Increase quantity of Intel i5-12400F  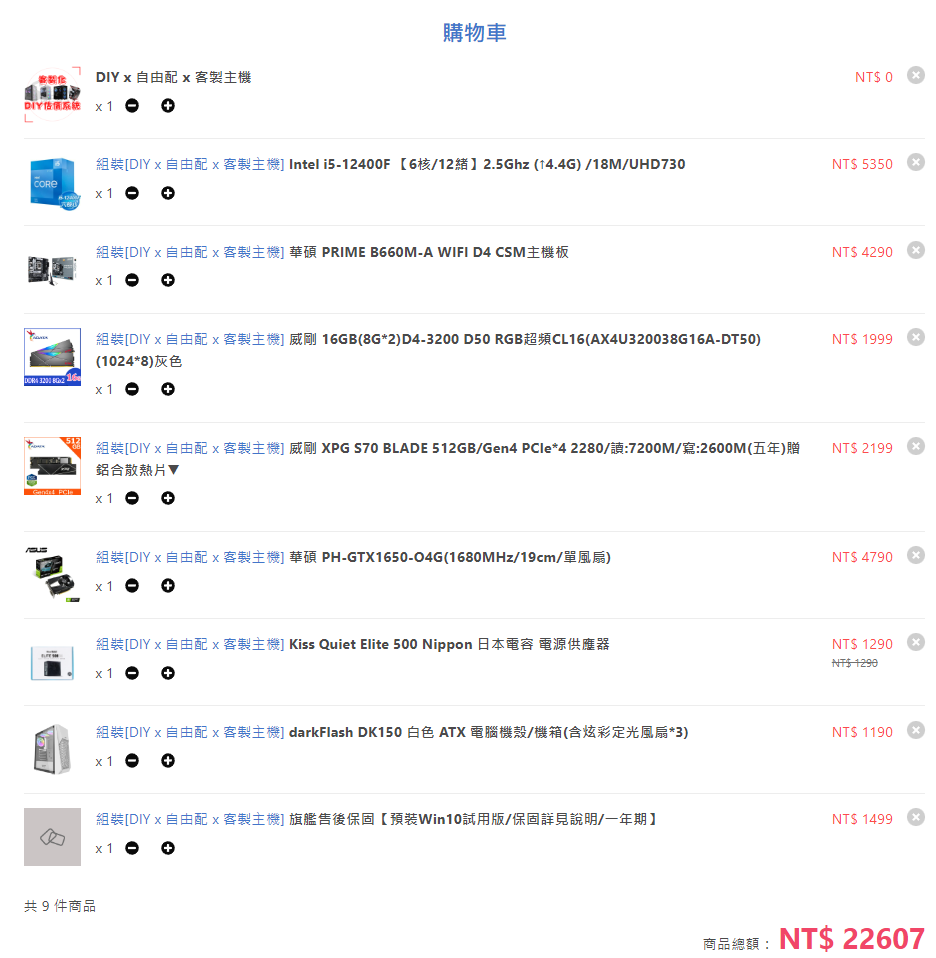[x=168, y=193]
